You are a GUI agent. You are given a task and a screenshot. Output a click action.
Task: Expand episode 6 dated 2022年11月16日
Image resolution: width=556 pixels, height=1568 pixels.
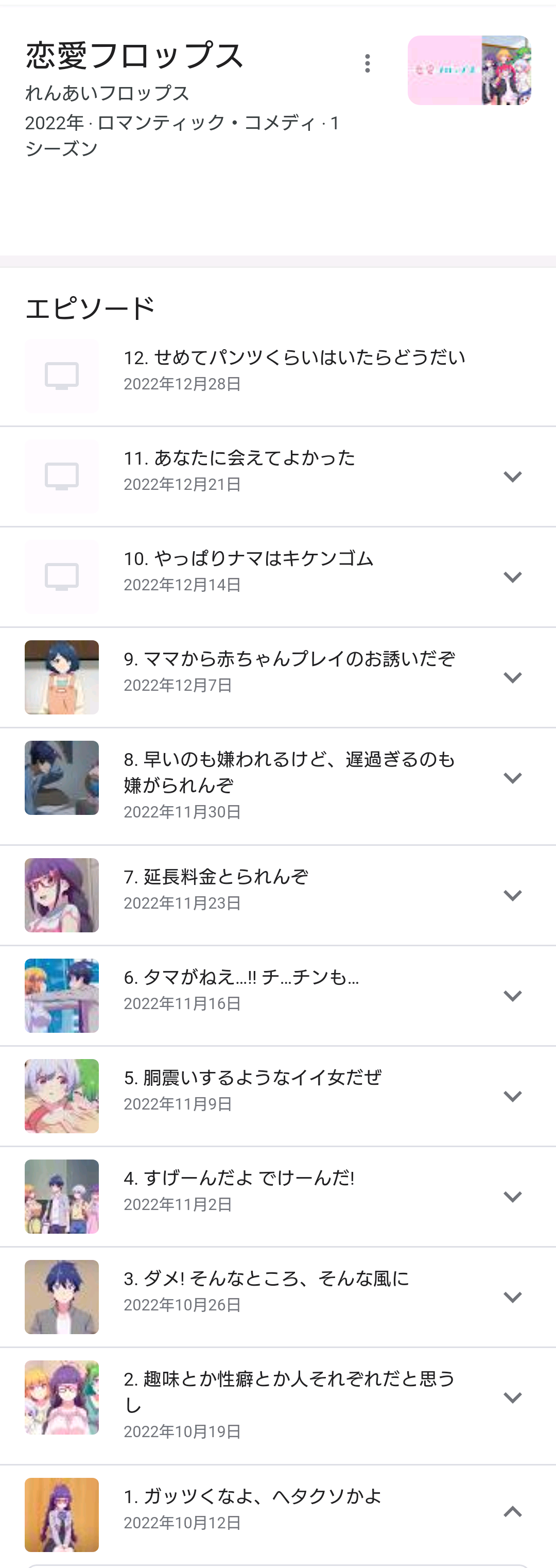(x=513, y=996)
